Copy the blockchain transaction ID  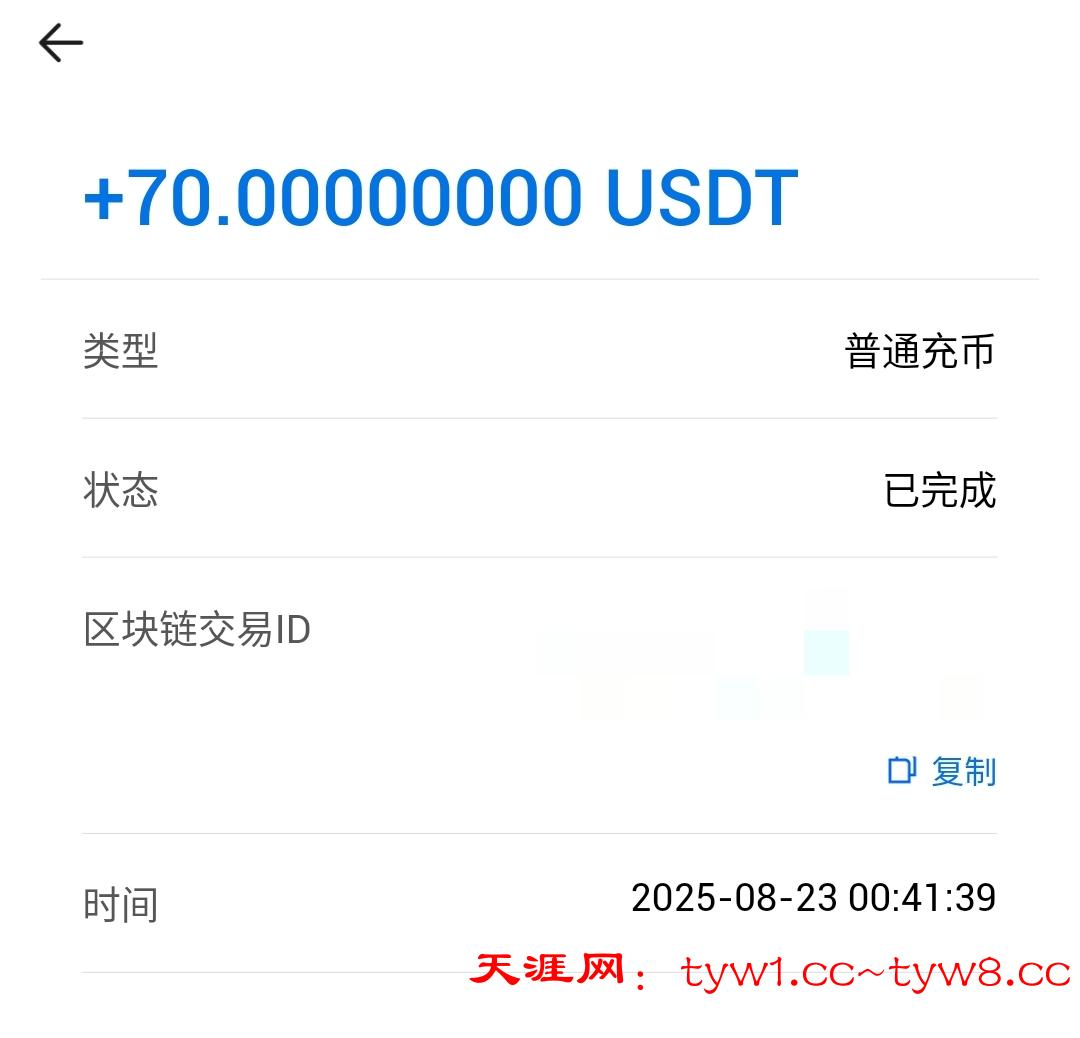coord(942,771)
